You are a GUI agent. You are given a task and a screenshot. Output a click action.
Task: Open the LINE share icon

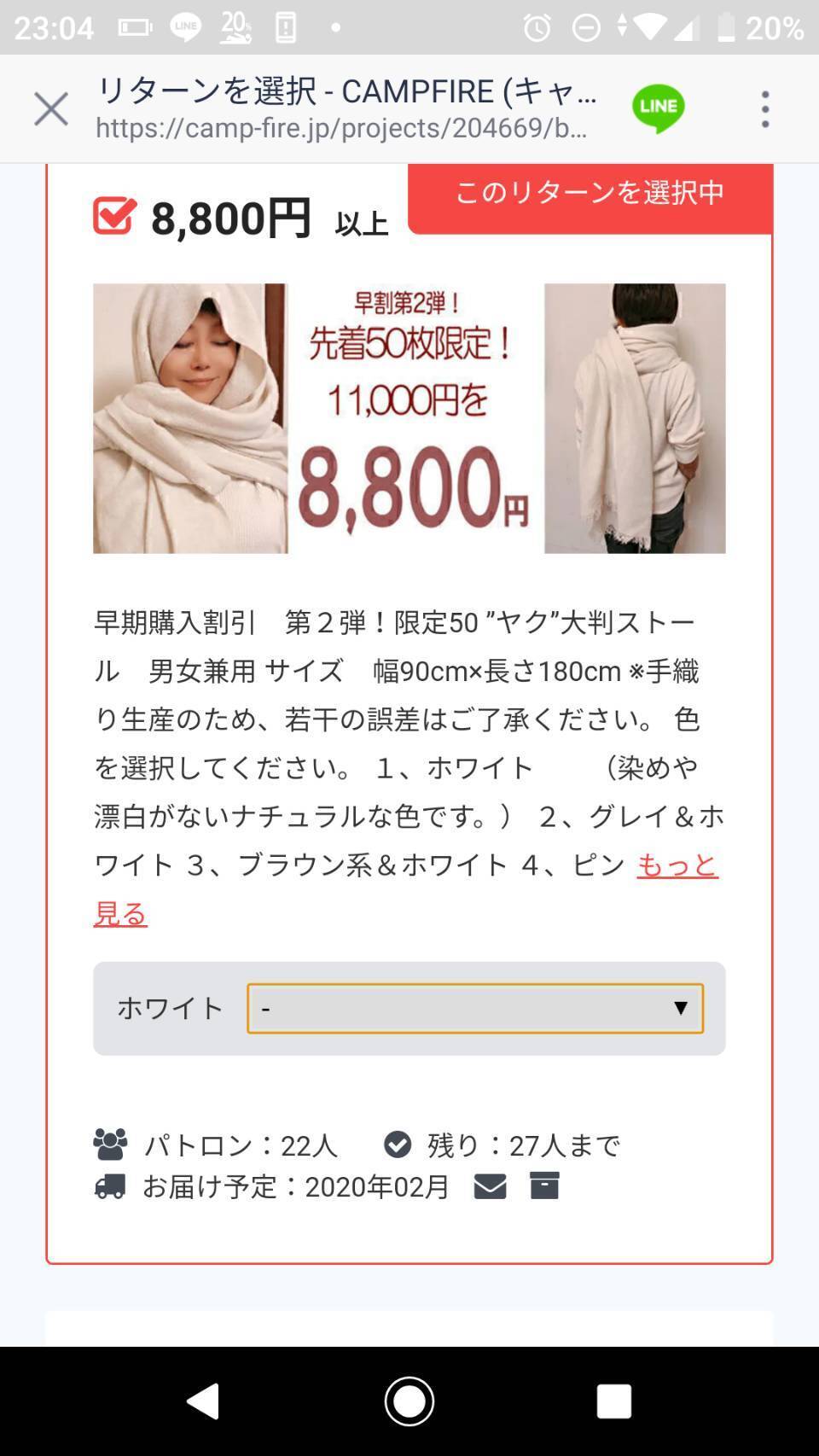tap(658, 108)
